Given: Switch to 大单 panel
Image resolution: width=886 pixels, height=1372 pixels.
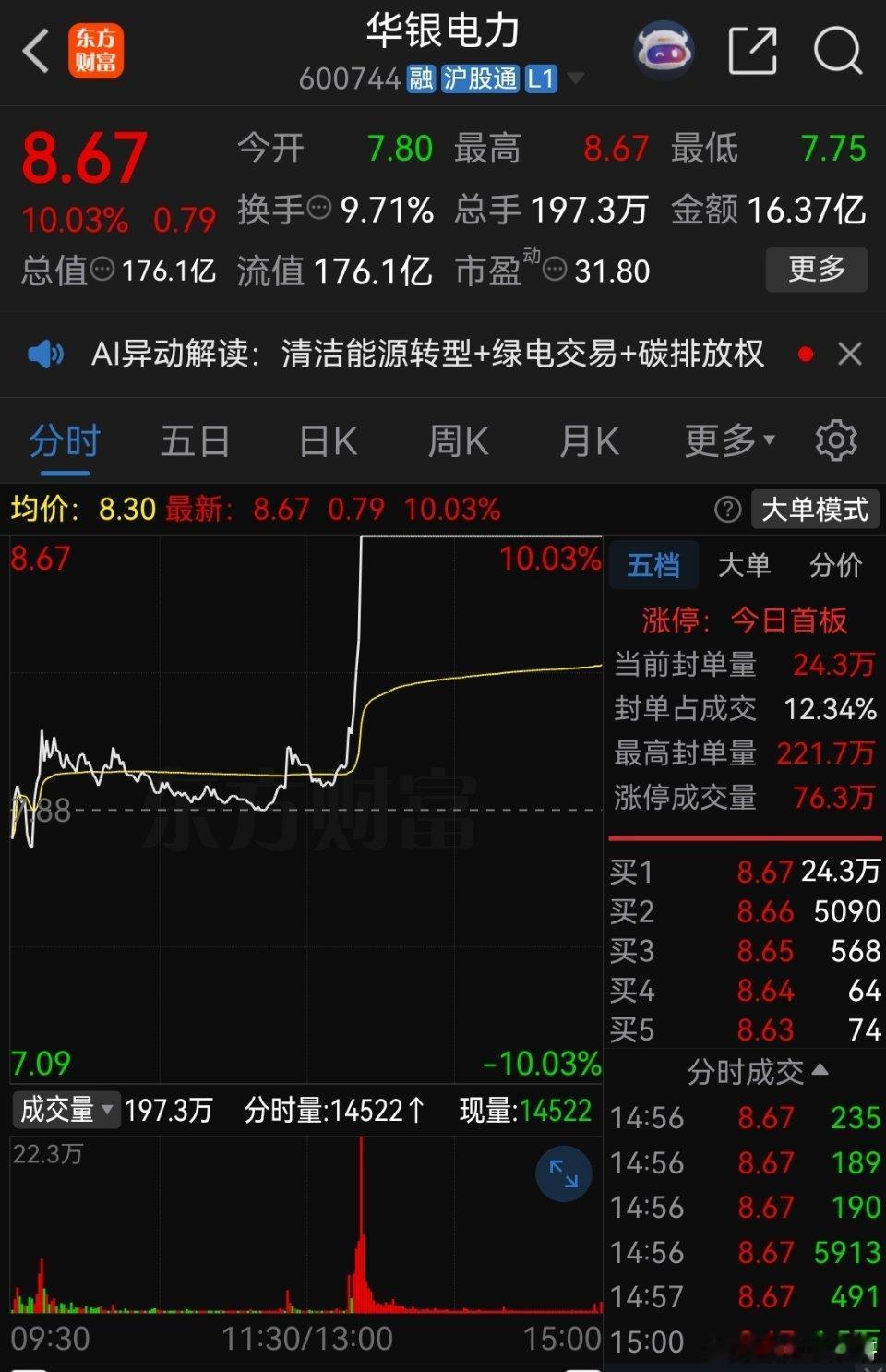Looking at the screenshot, I should (745, 565).
